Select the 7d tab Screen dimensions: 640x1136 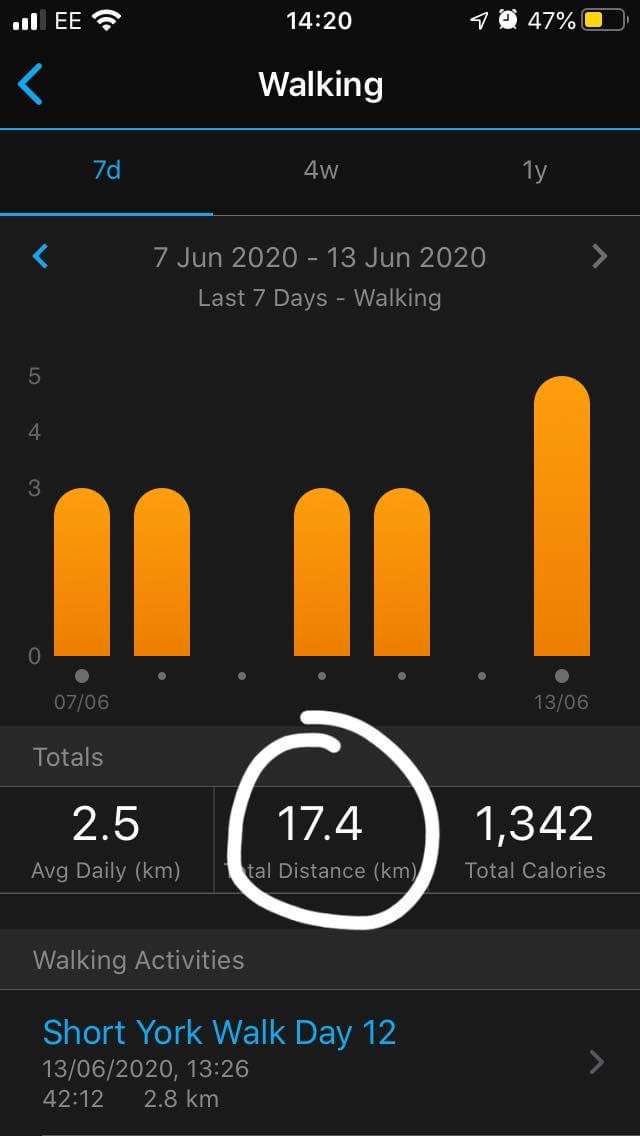[107, 172]
